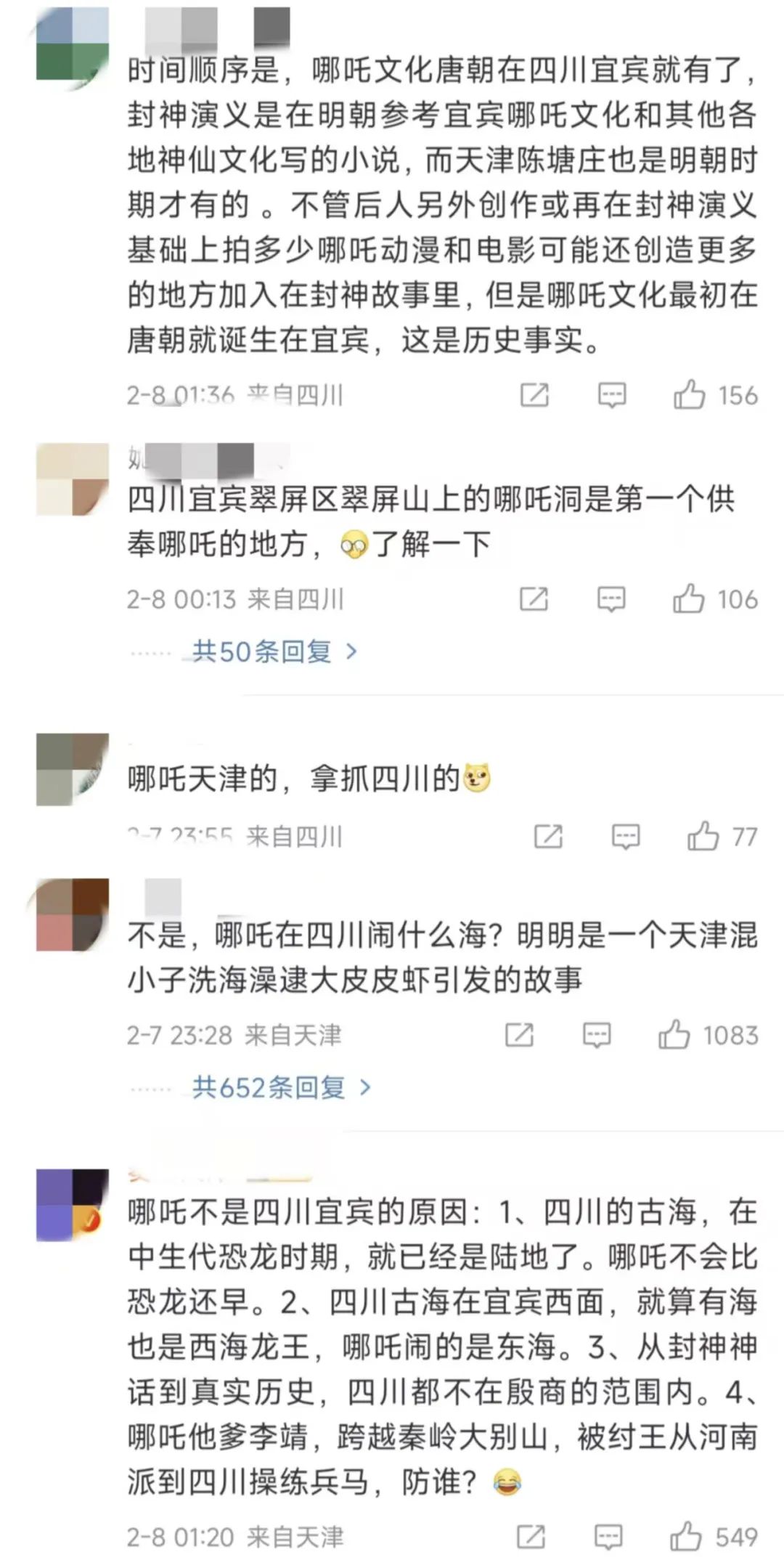784x1568 pixels.
Task: Reply to the 拿抓四川的 comment
Action: [x=625, y=837]
